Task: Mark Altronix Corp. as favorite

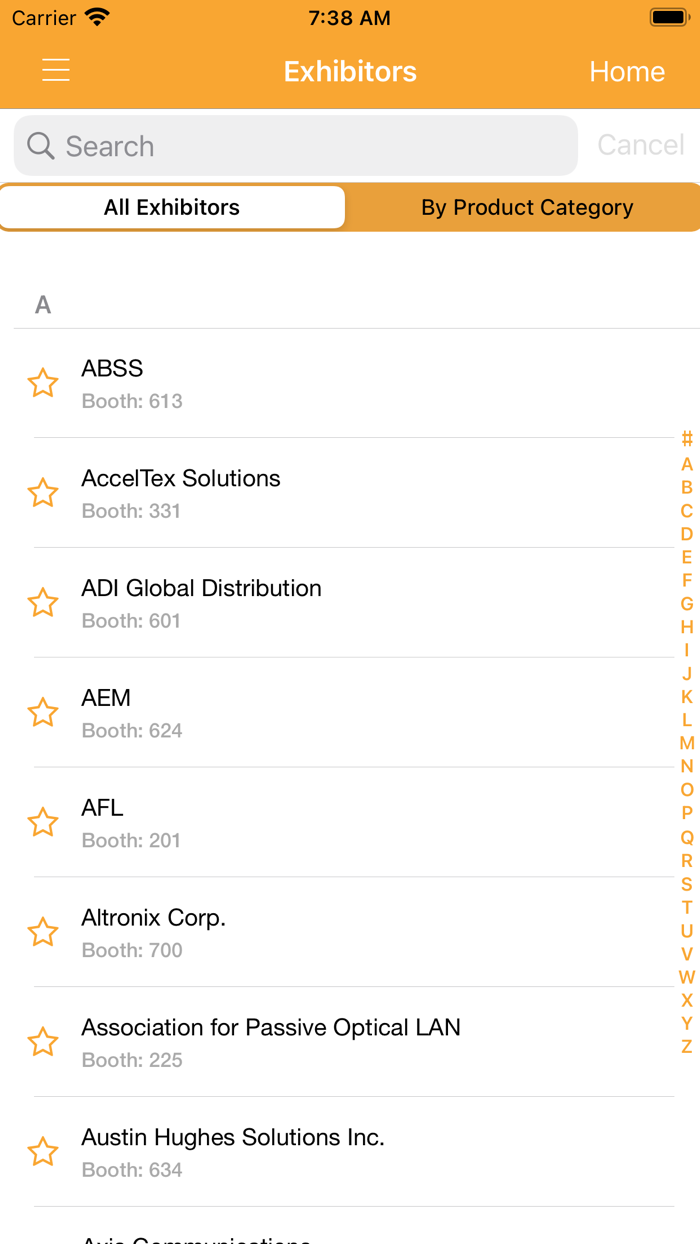Action: click(43, 933)
